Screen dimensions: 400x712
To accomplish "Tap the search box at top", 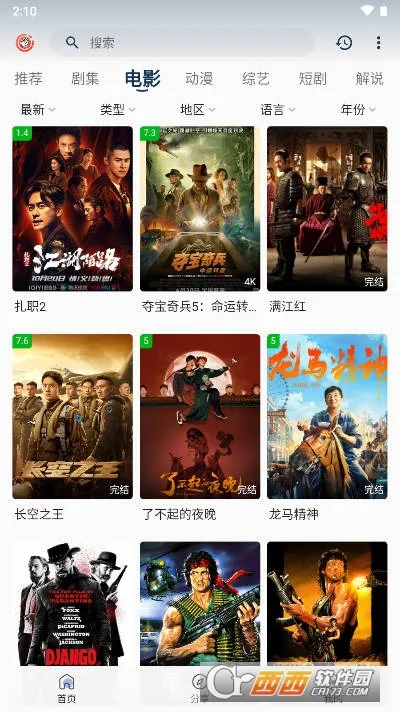I will pyautogui.click(x=182, y=43).
